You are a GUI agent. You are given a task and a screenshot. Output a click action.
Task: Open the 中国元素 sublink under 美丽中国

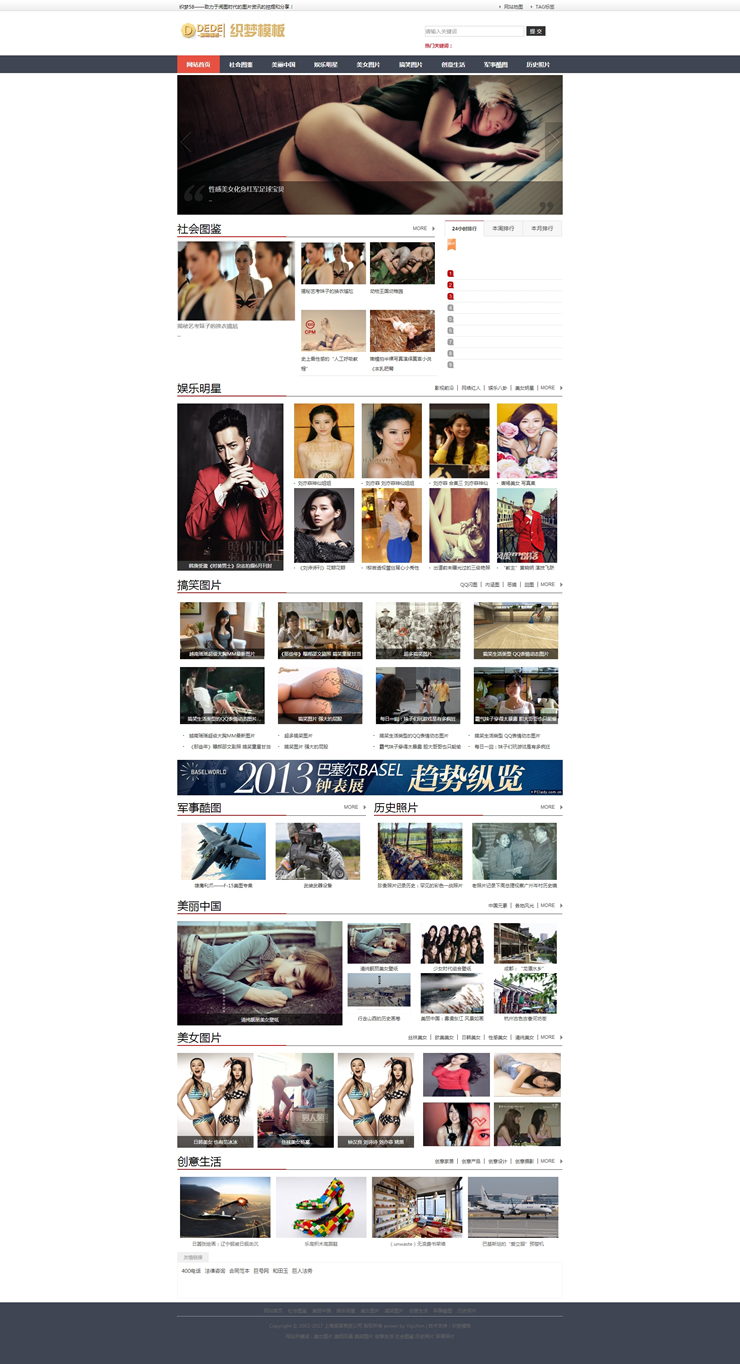point(498,905)
